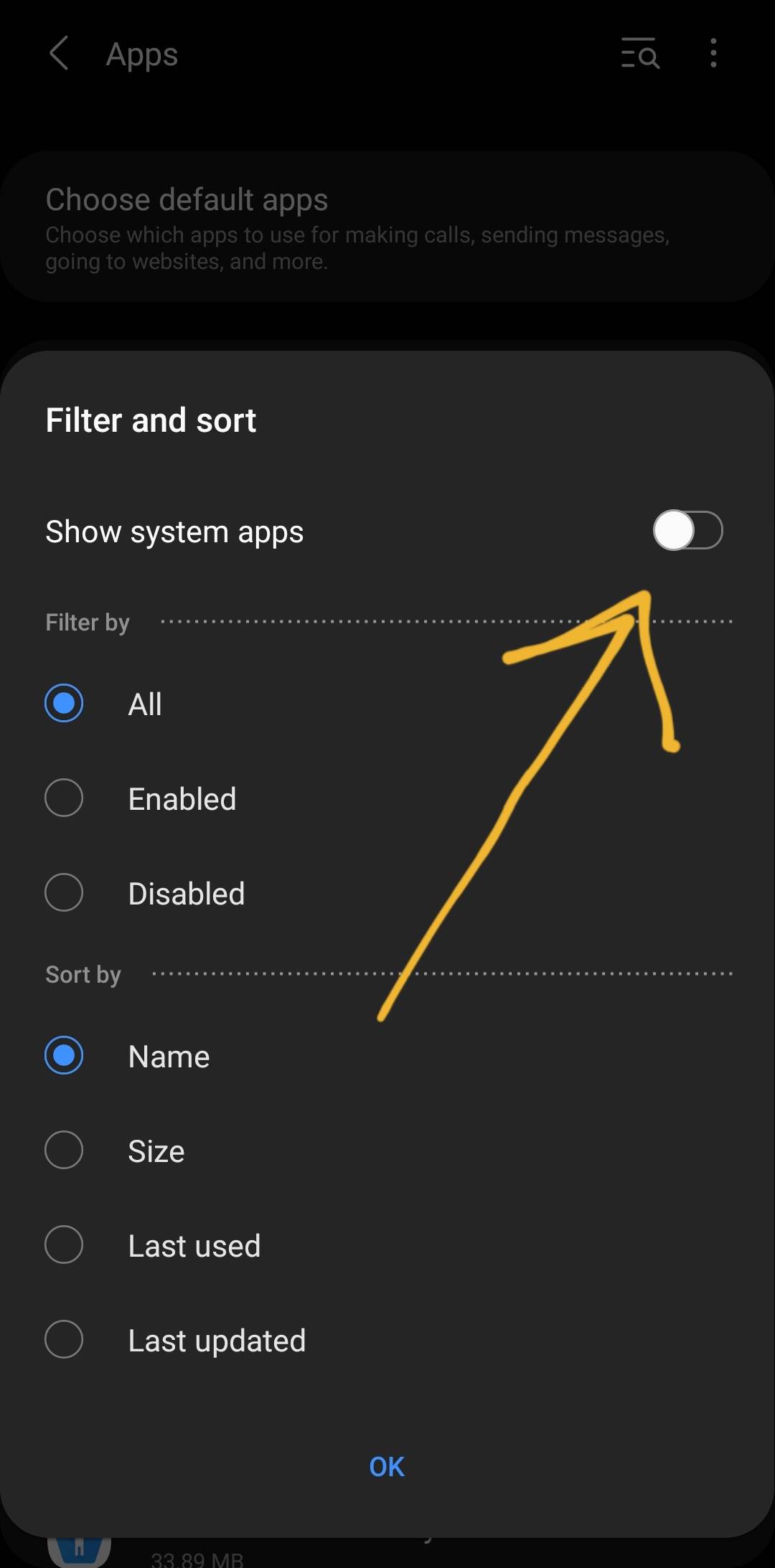Filter apps by Disabled
This screenshot has height=1568, width=775.
(65, 893)
